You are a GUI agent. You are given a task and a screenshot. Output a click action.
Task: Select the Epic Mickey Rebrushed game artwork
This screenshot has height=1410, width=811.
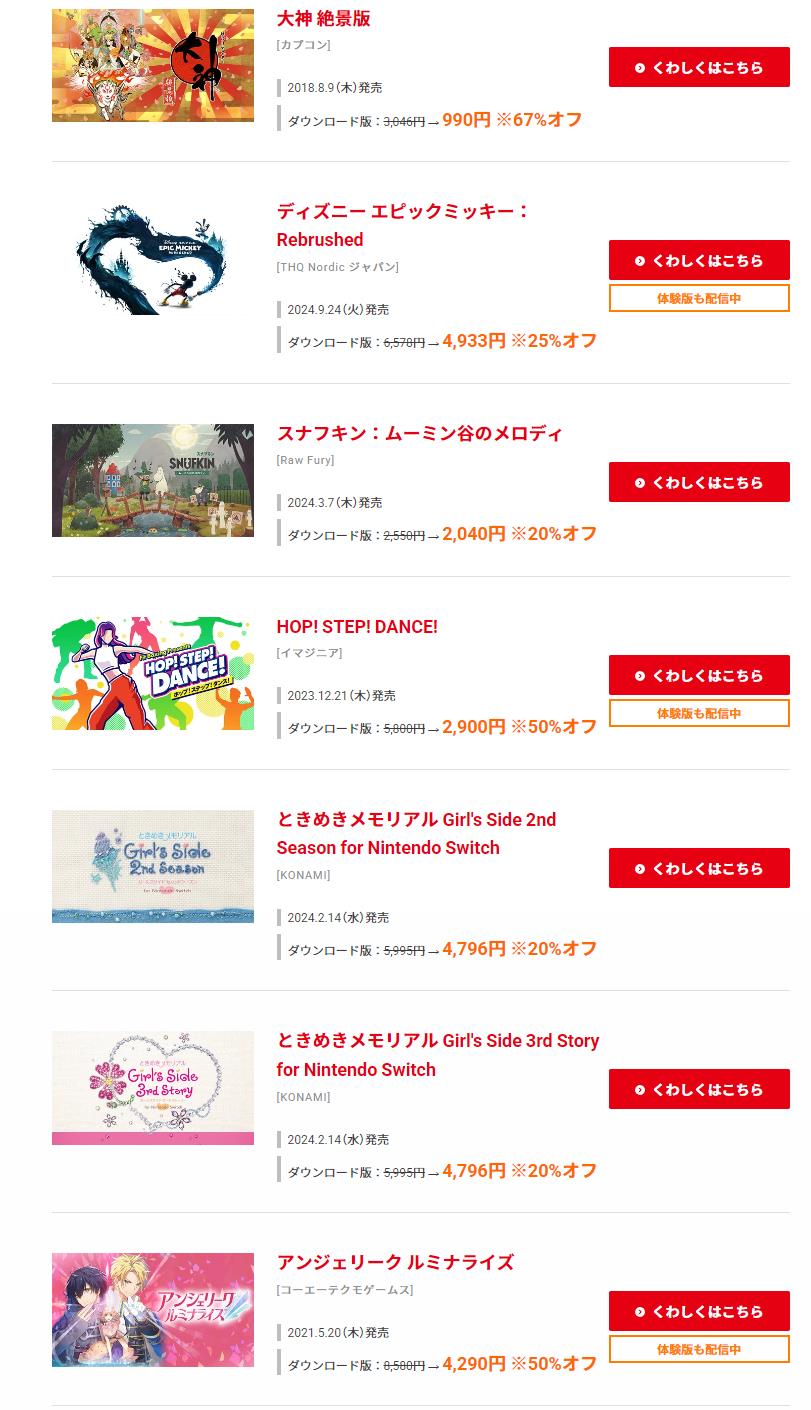coord(152,259)
